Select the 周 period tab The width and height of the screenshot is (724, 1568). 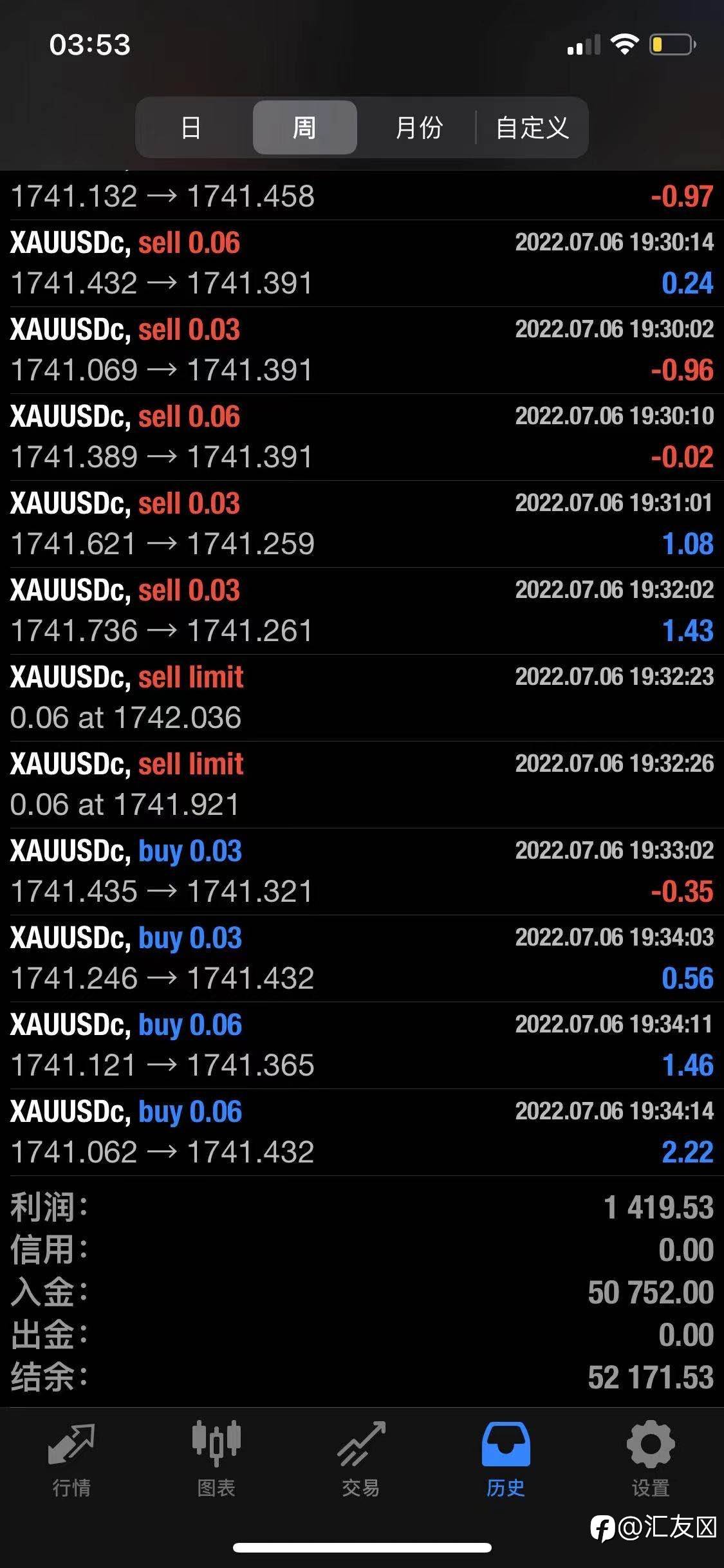304,127
